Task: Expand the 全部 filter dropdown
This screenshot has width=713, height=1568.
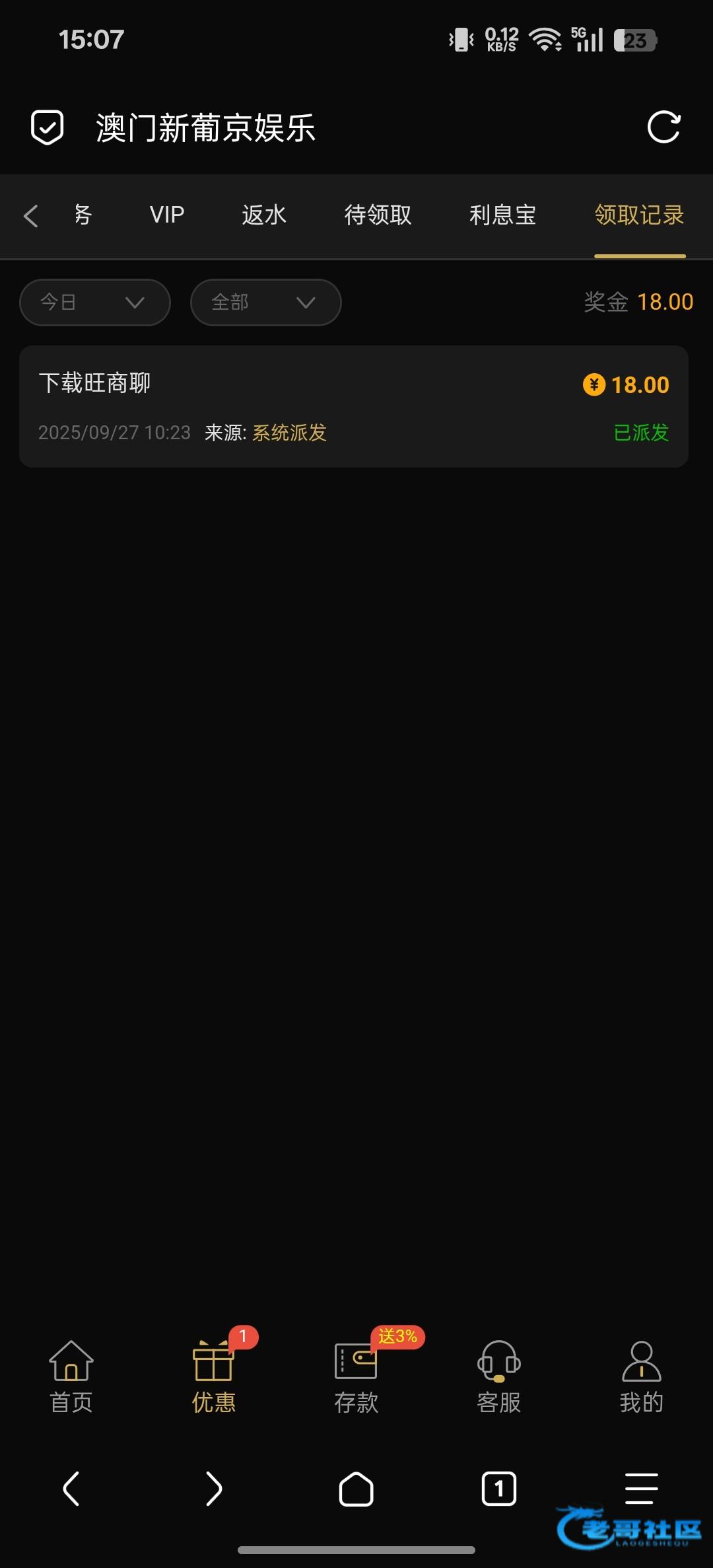Action: point(265,303)
